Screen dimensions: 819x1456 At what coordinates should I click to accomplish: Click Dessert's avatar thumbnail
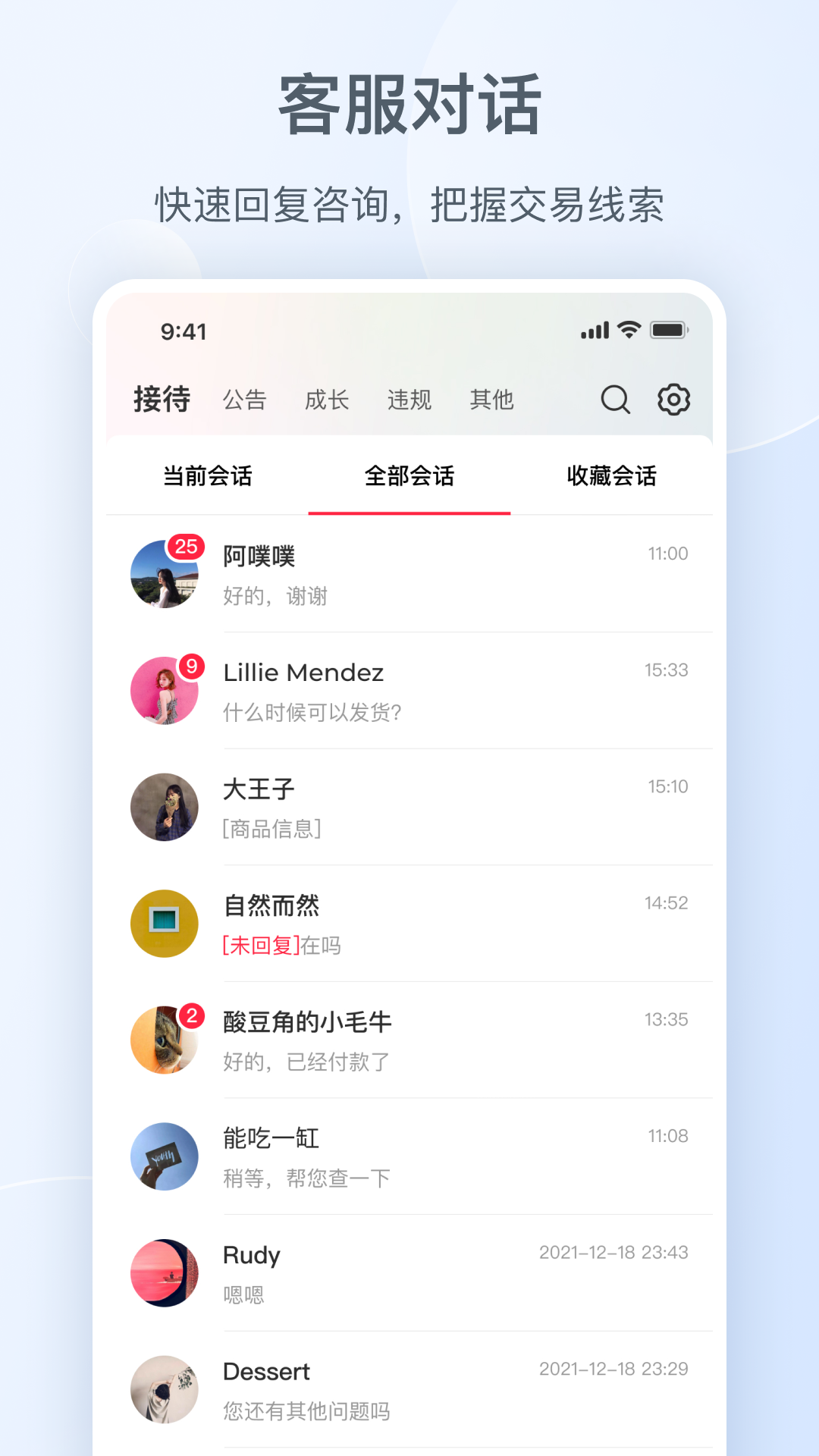pos(165,1390)
